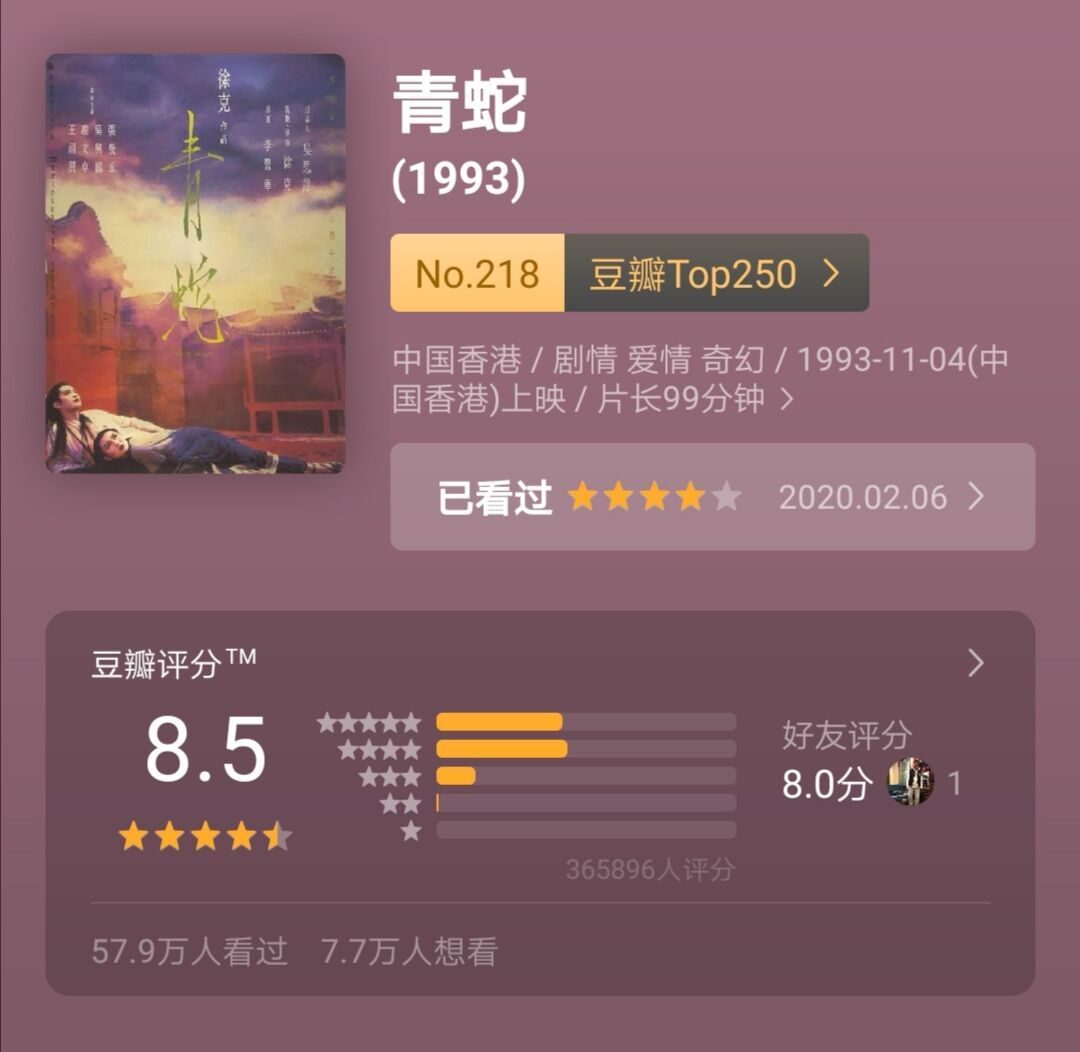1080x1052 pixels.
Task: View the 好友评分 friend avatar
Action: [910, 782]
